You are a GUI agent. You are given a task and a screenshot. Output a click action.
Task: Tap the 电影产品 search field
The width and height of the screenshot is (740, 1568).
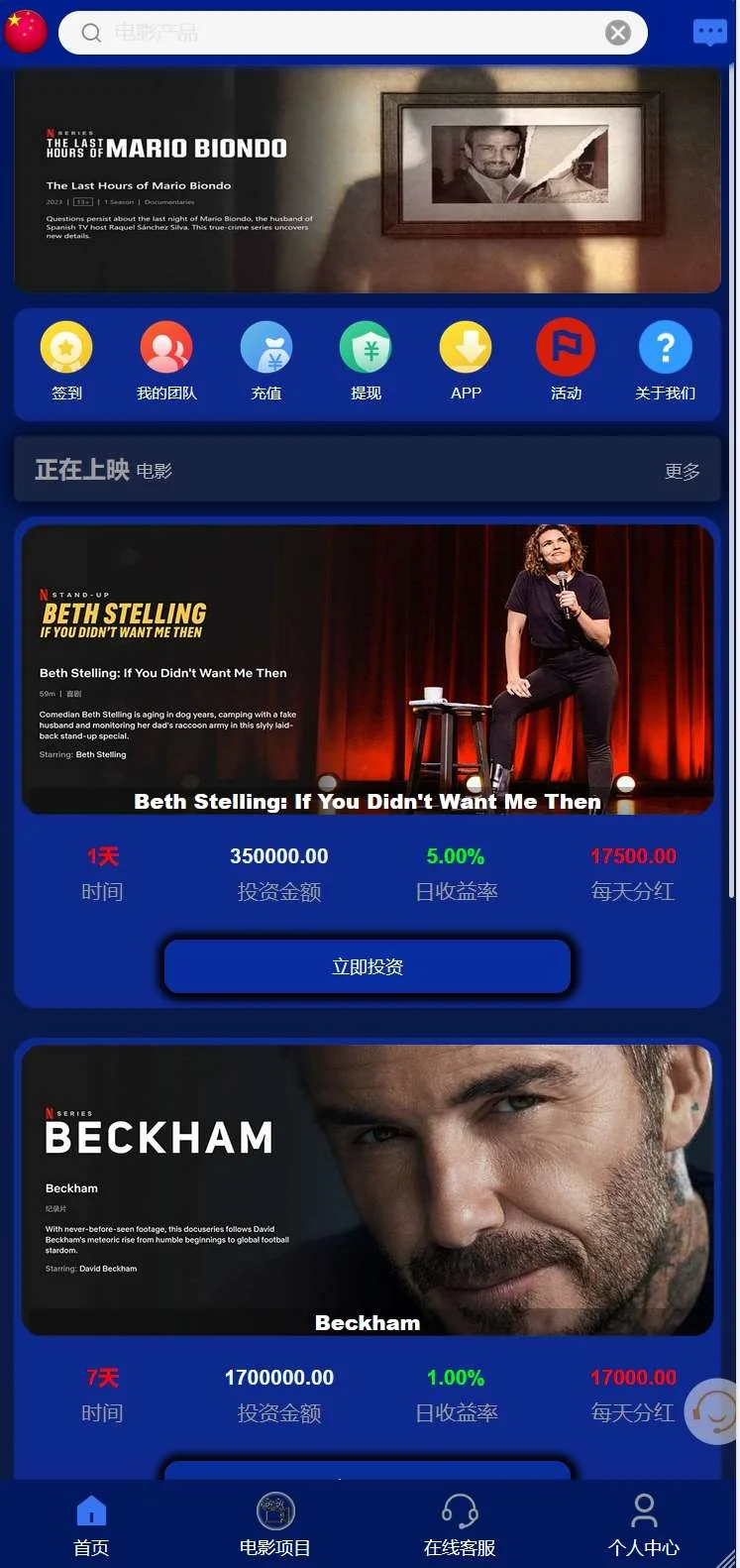click(337, 33)
